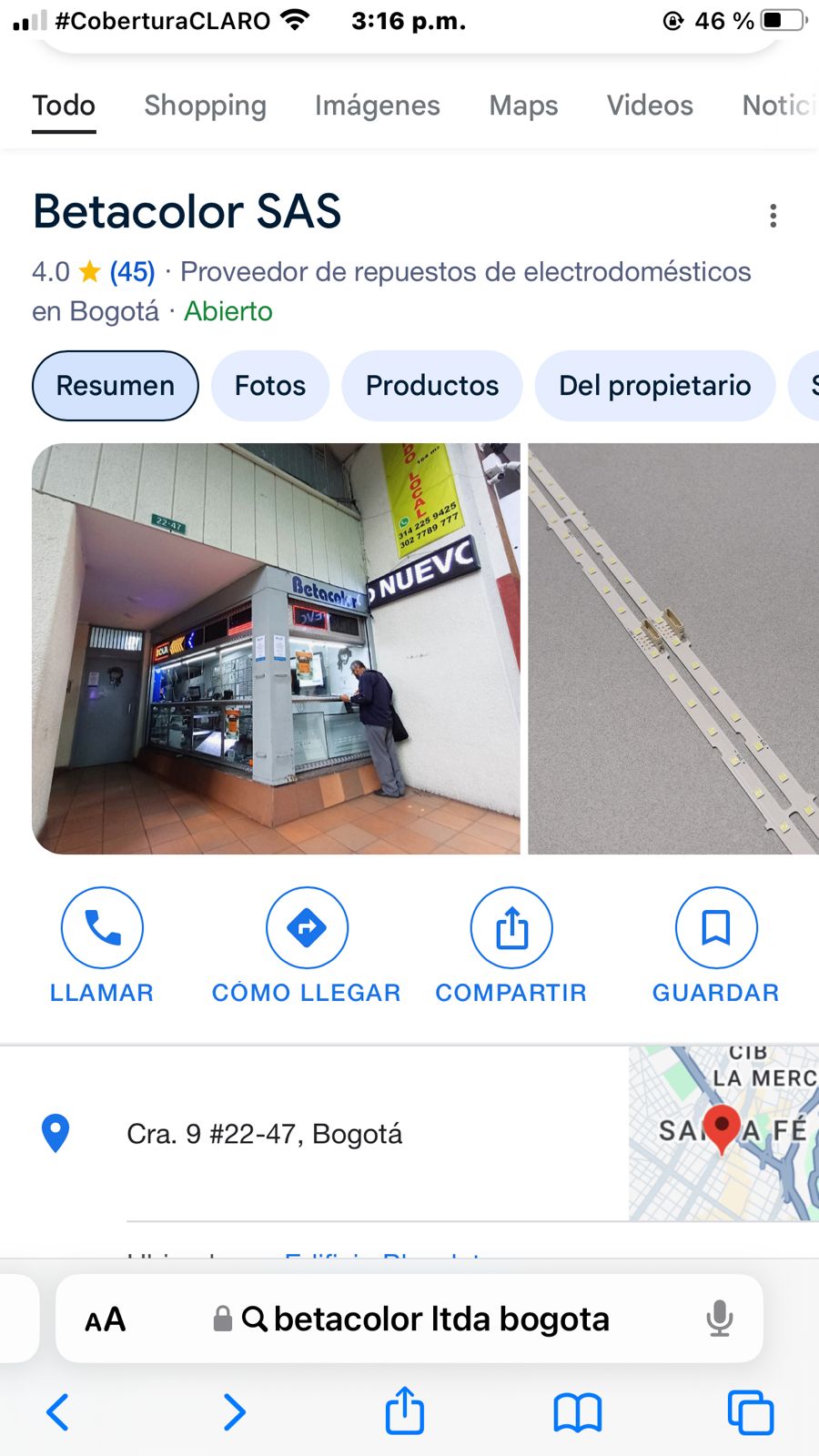
Task: Open the 45 reviews link
Action: (x=132, y=271)
